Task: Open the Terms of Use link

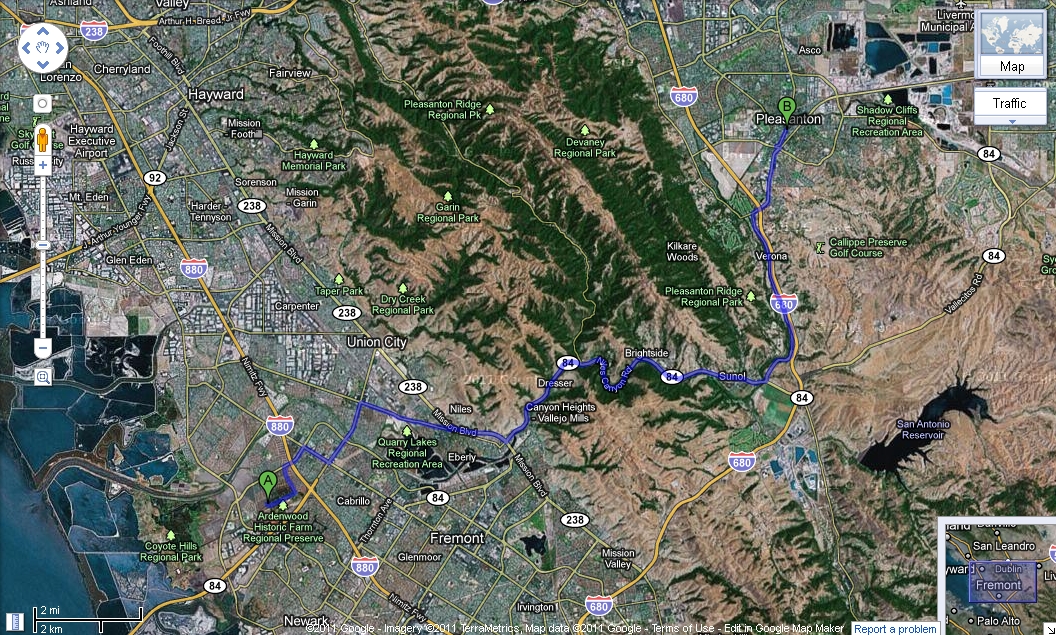Action: tap(688, 629)
